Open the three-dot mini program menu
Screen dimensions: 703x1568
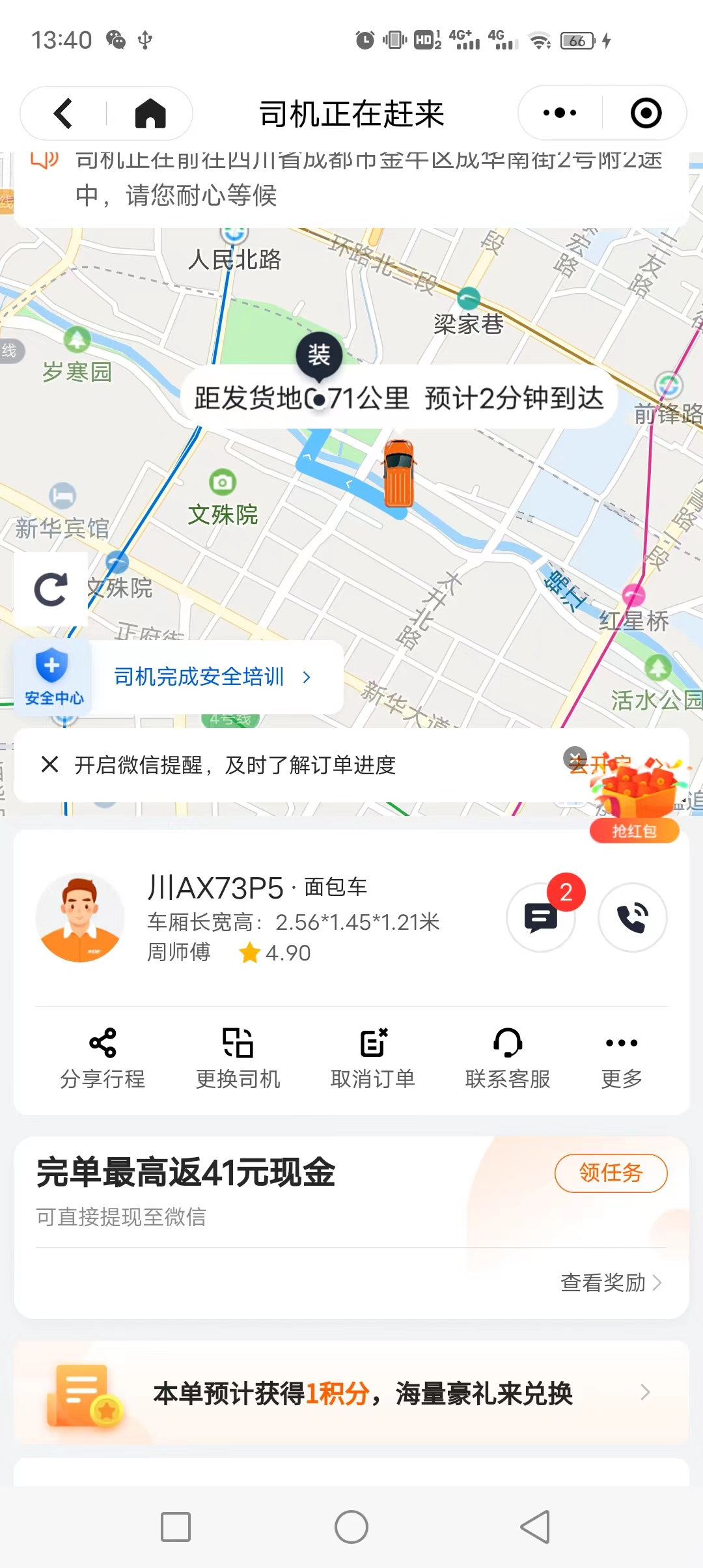click(x=560, y=113)
